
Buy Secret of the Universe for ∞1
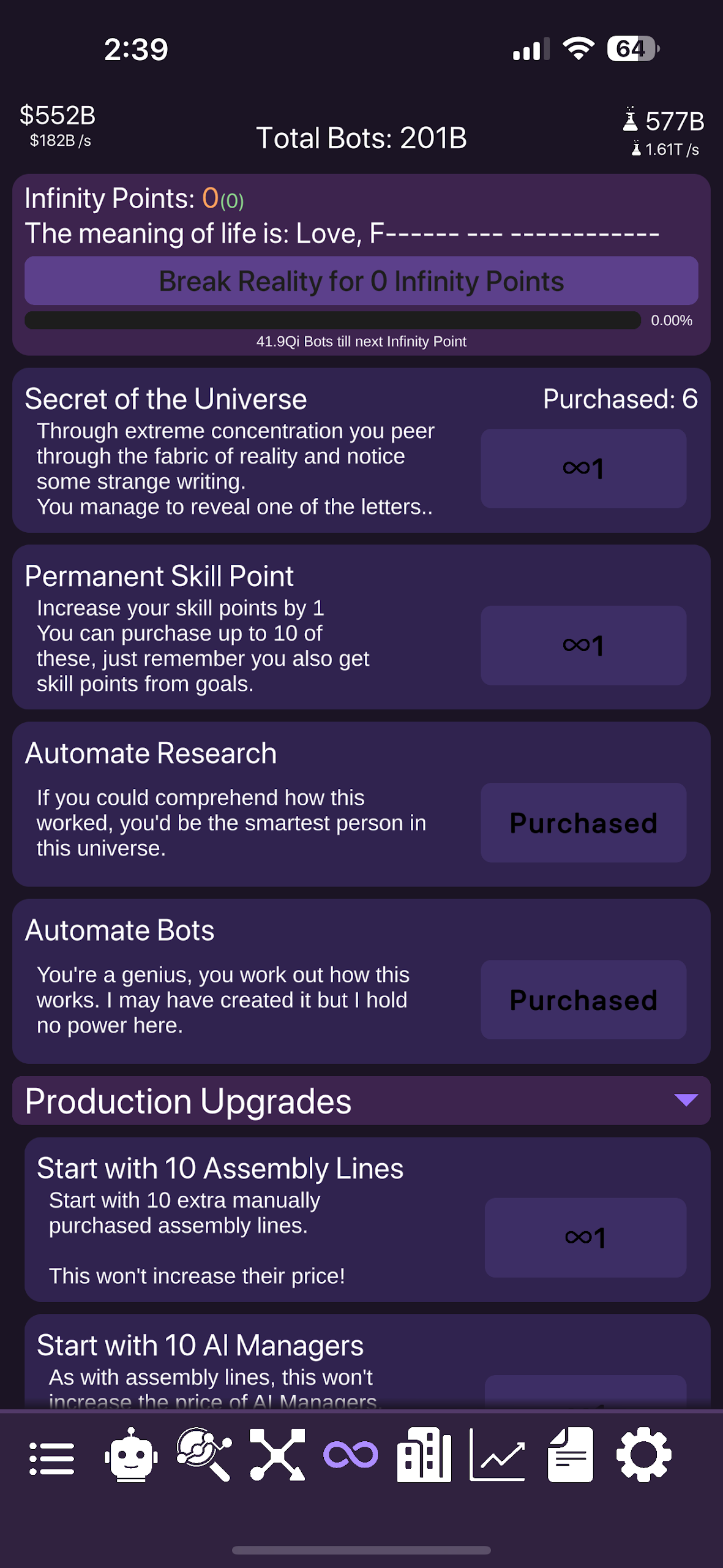[x=583, y=469]
